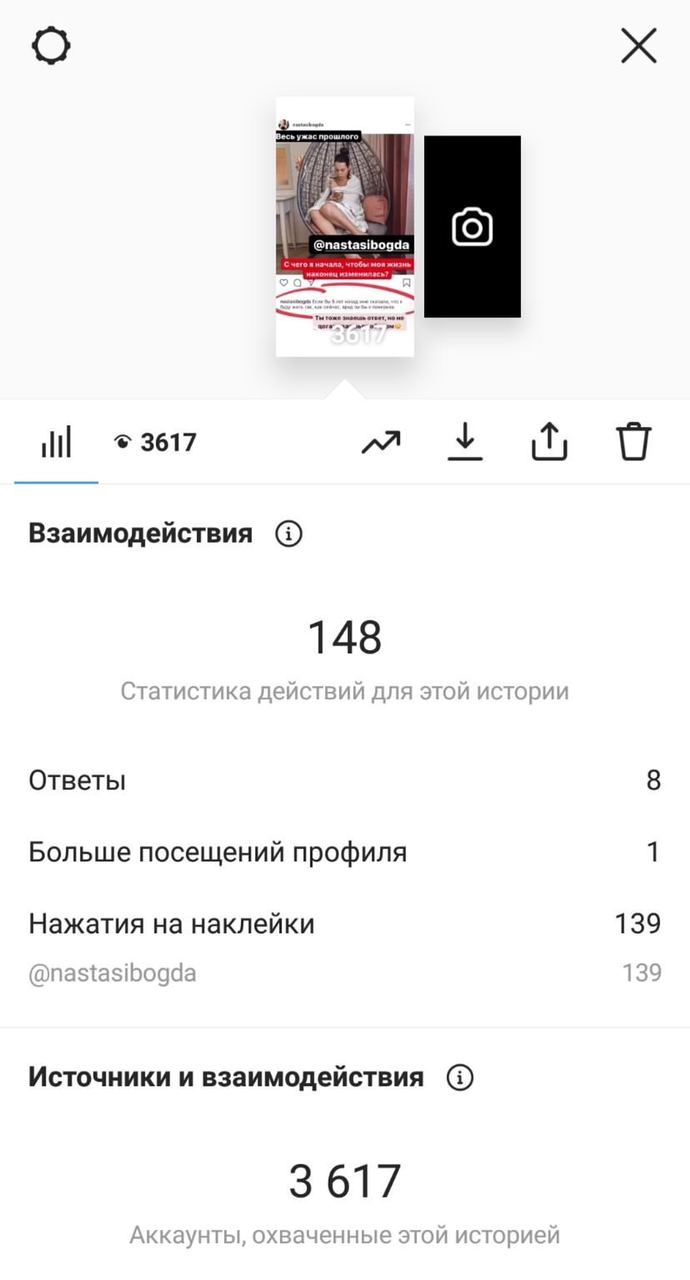This screenshot has width=690, height=1280.
Task: Open story settings gear icon
Action: [51, 46]
